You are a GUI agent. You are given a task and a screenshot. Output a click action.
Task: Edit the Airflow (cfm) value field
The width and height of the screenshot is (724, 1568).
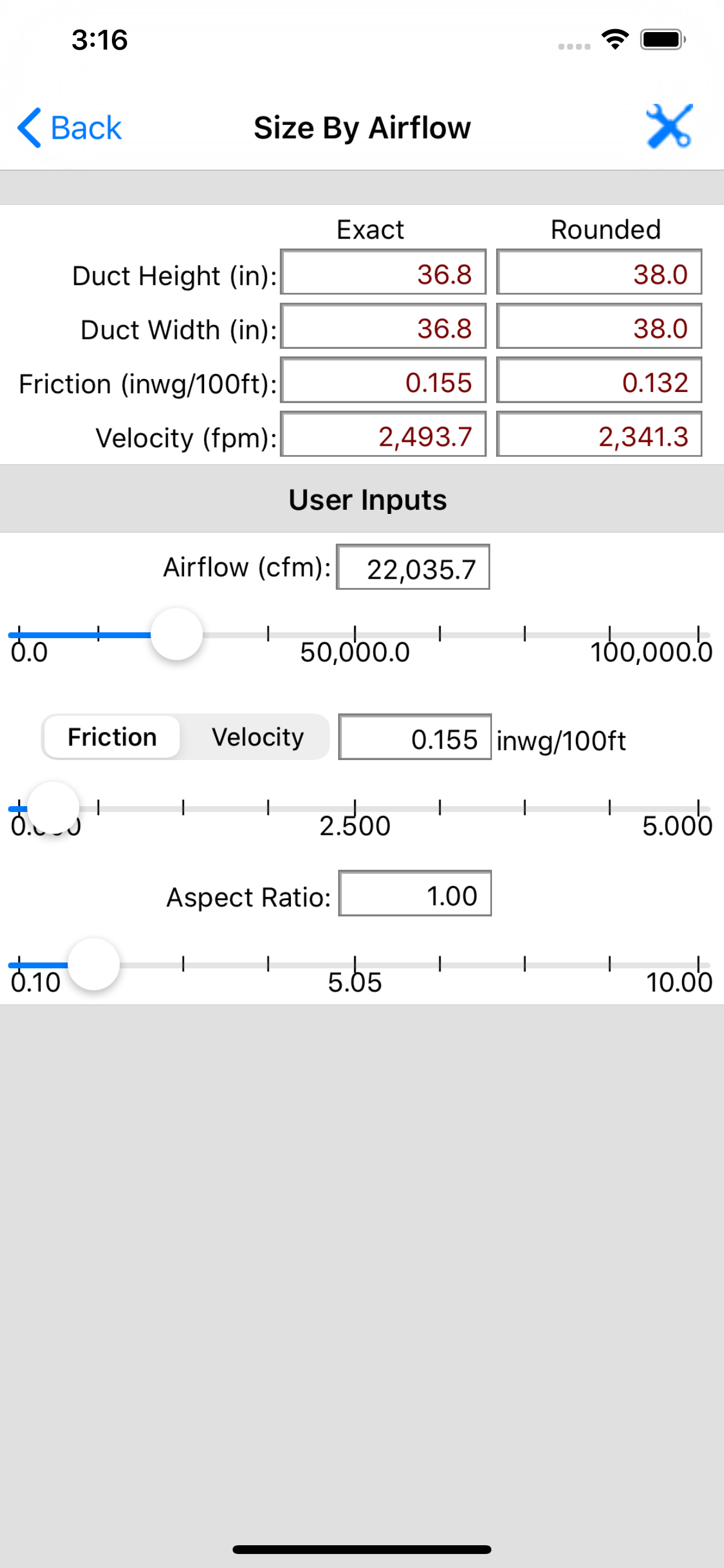click(x=413, y=568)
